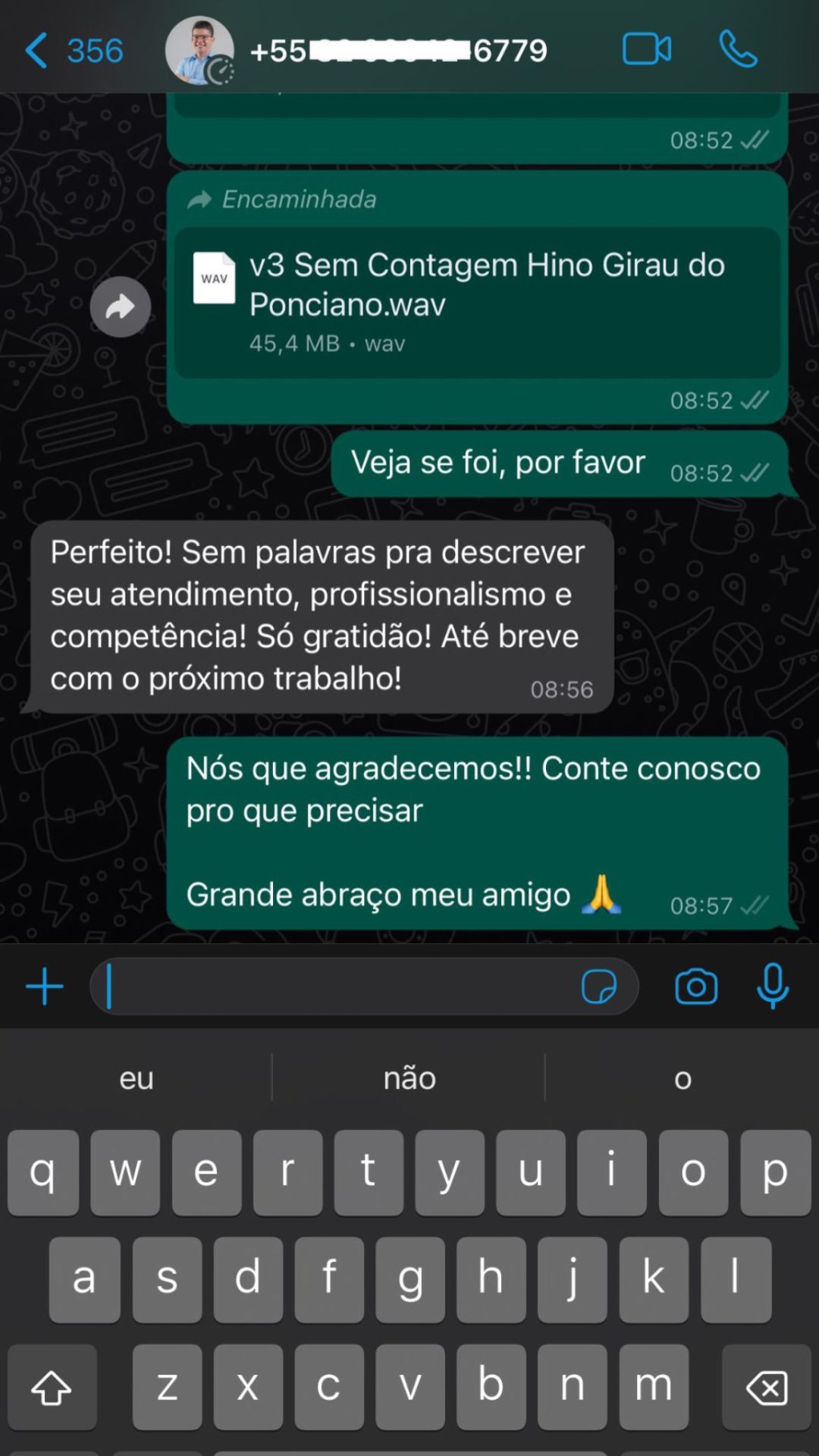Viewport: 819px width, 1456px height.
Task: Open the attachment plus menu
Action: tap(45, 987)
